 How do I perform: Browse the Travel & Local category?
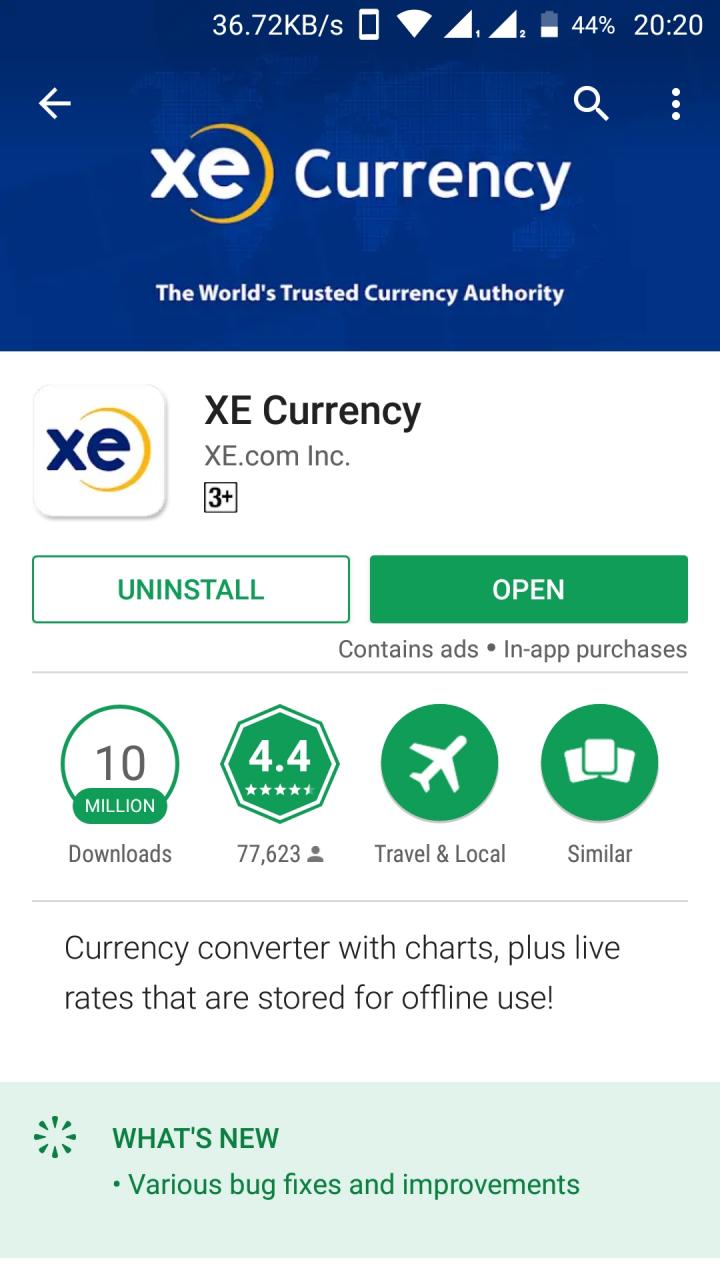440,764
